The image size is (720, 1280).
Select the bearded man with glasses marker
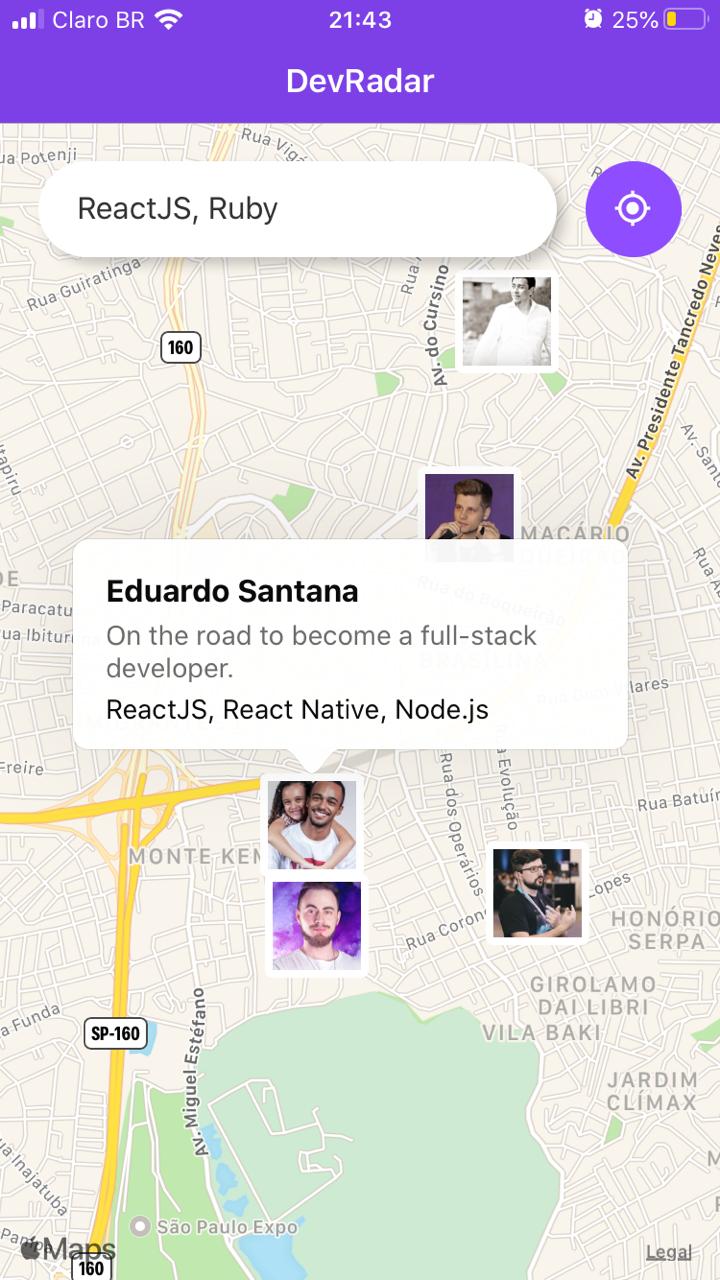coord(537,893)
